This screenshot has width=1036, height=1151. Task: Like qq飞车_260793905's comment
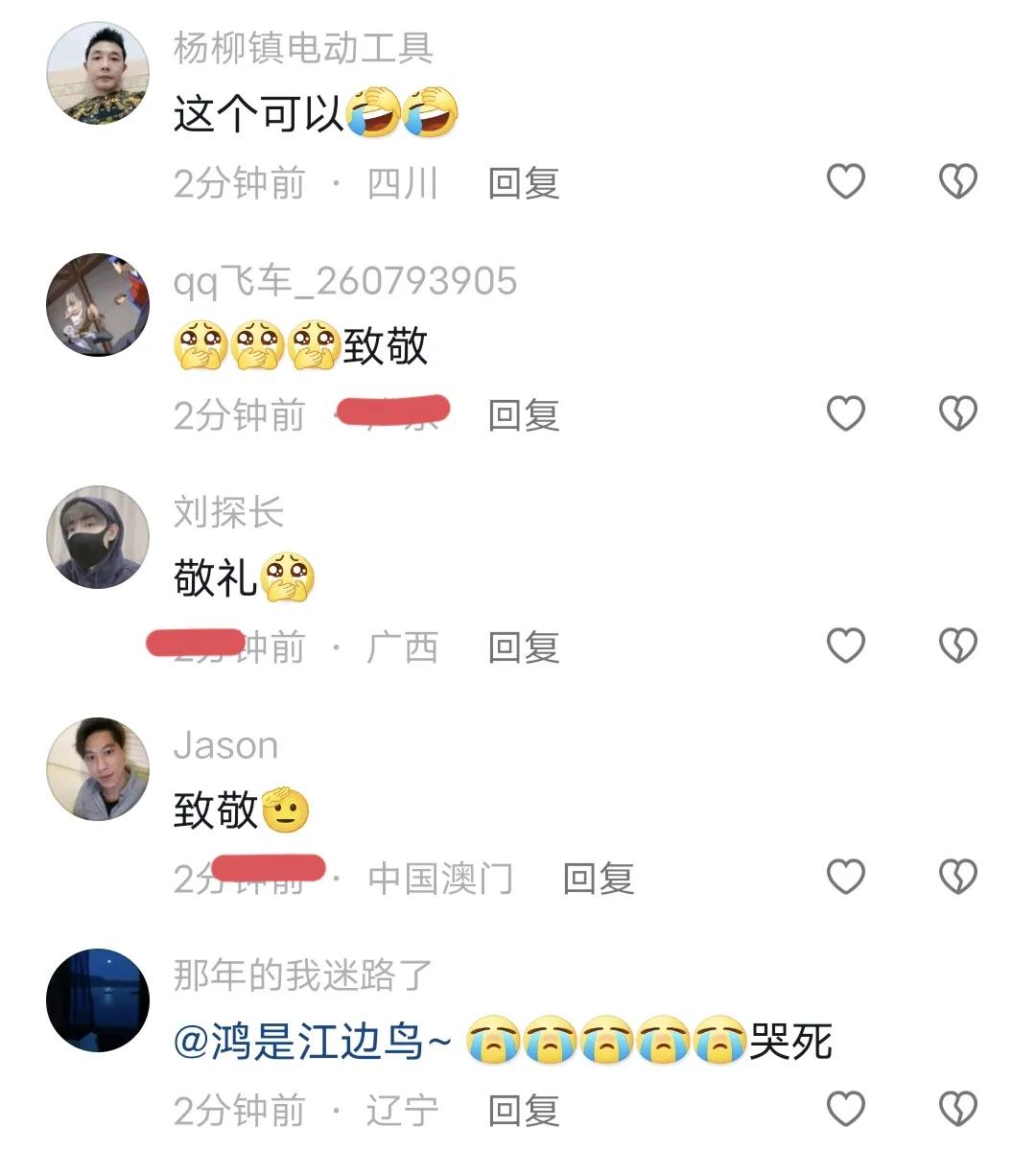[844, 413]
